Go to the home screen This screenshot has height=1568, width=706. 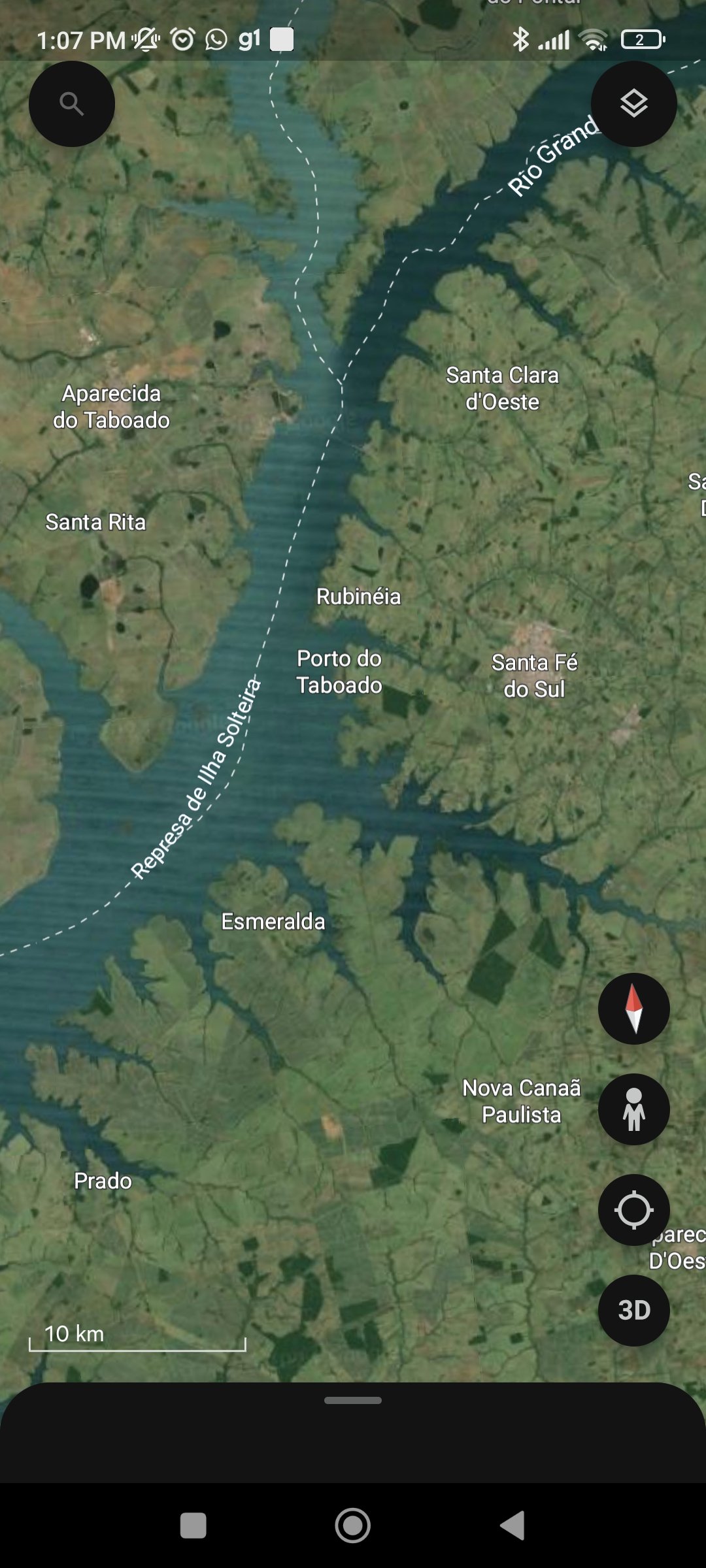353,1526
